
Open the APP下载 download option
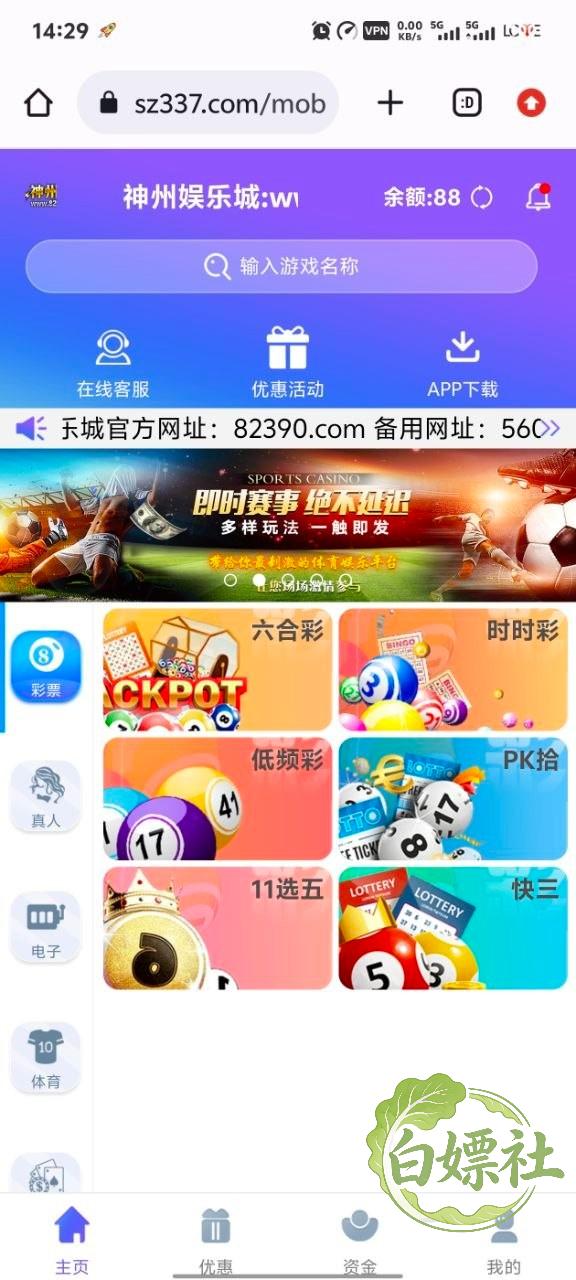tap(462, 364)
